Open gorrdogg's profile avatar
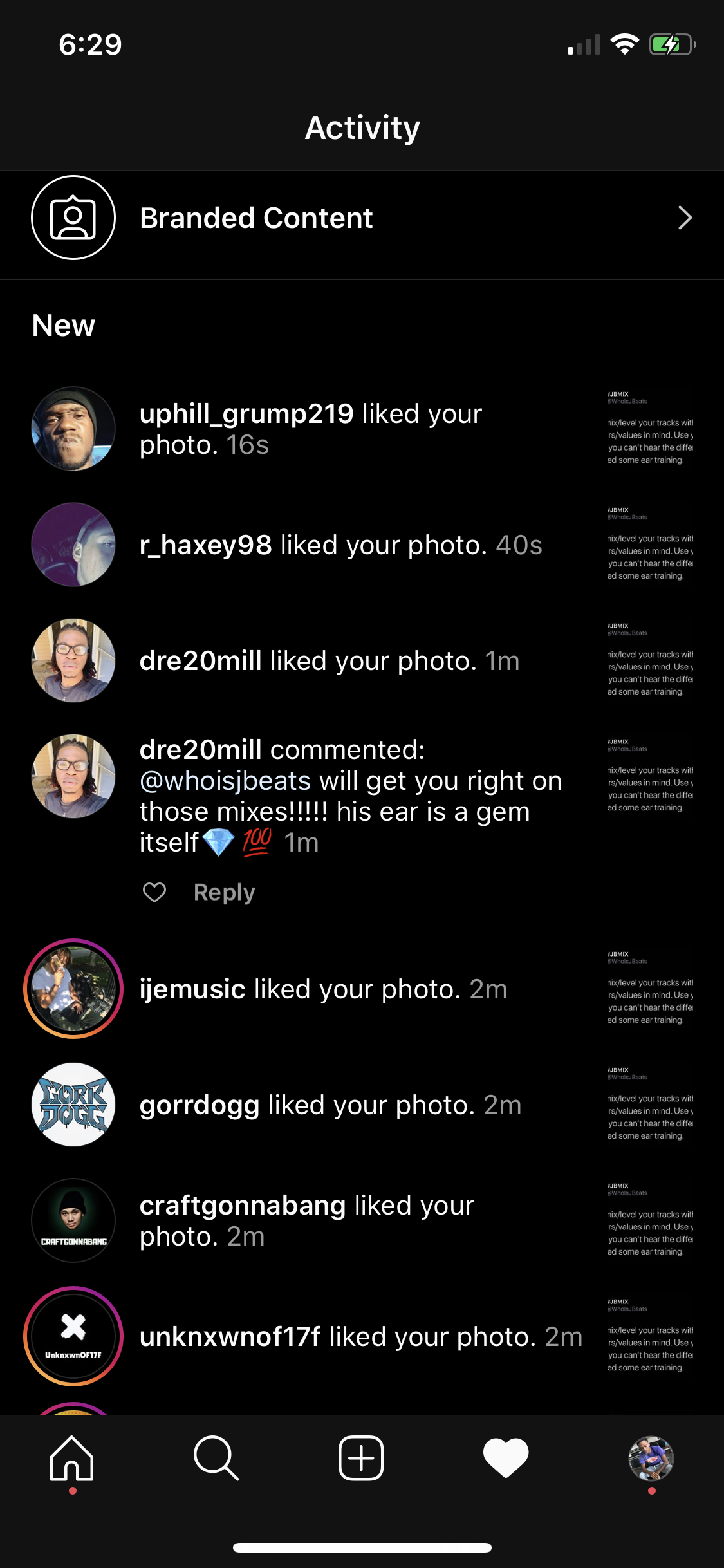The width and height of the screenshot is (724, 1568). click(73, 1105)
